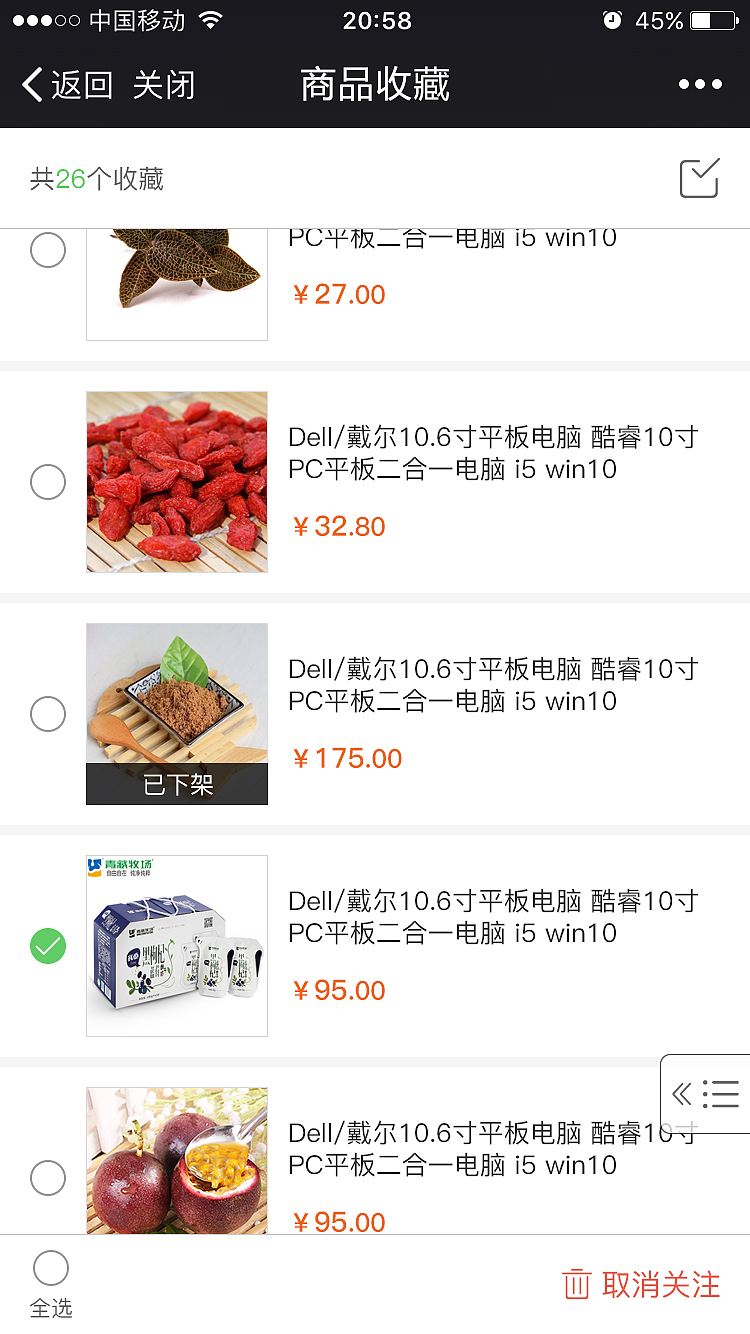This screenshot has height=1334, width=750.
Task: Enable the 全选 select-all checkbox
Action: point(50,1266)
